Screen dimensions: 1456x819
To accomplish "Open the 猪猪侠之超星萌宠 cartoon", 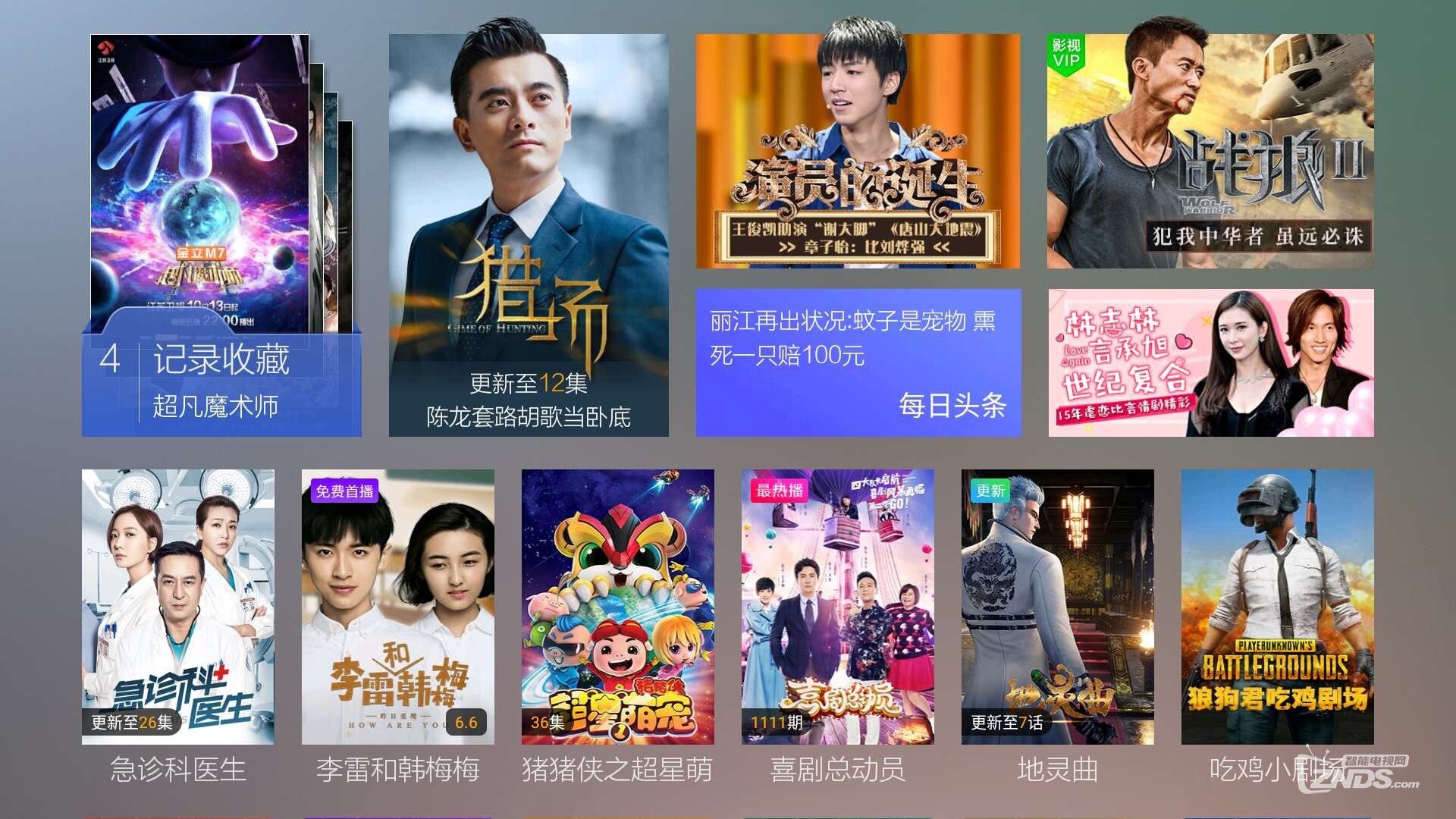I will click(617, 607).
